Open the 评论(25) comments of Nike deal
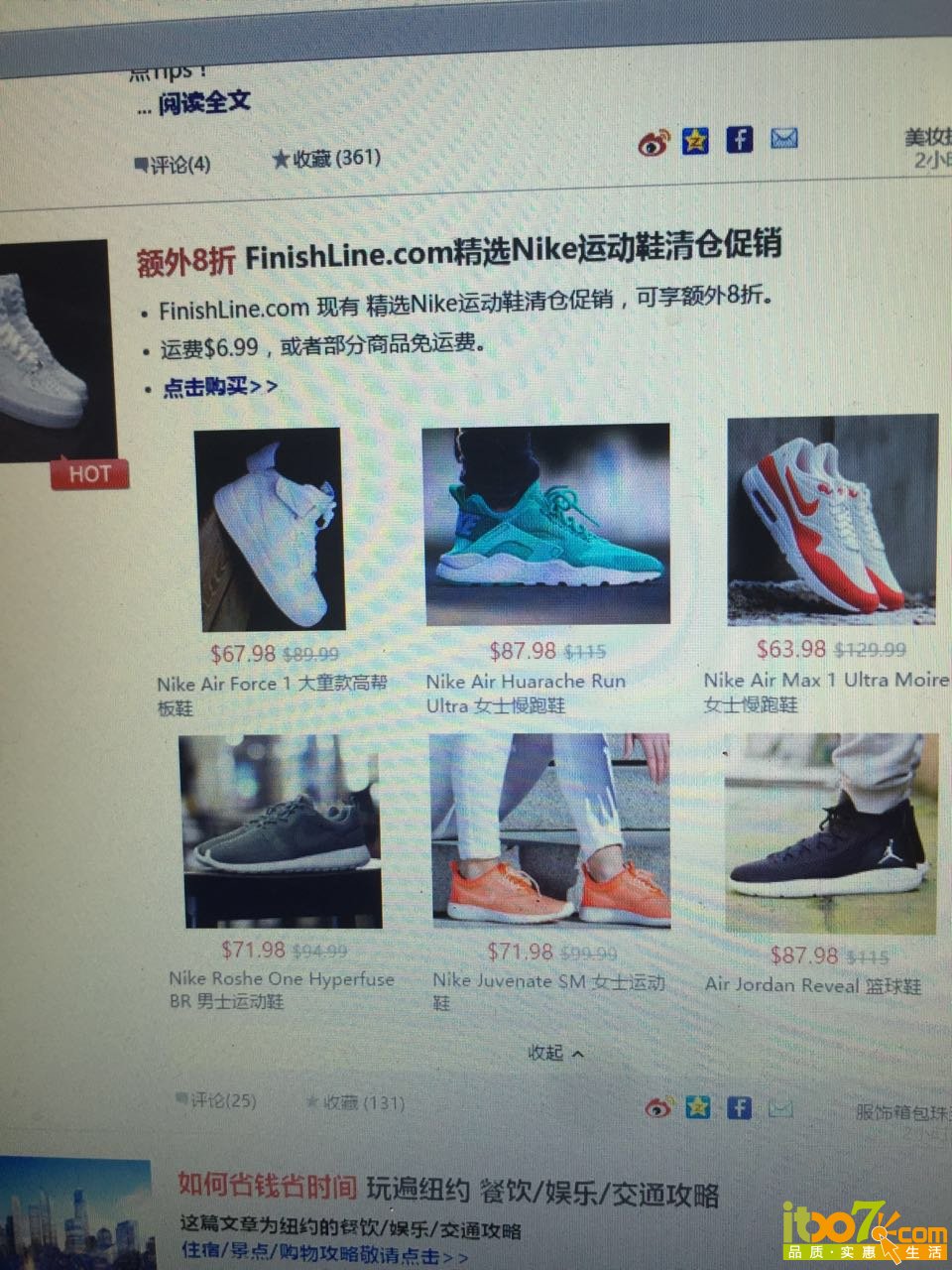The width and height of the screenshot is (952, 1270). click(215, 1100)
